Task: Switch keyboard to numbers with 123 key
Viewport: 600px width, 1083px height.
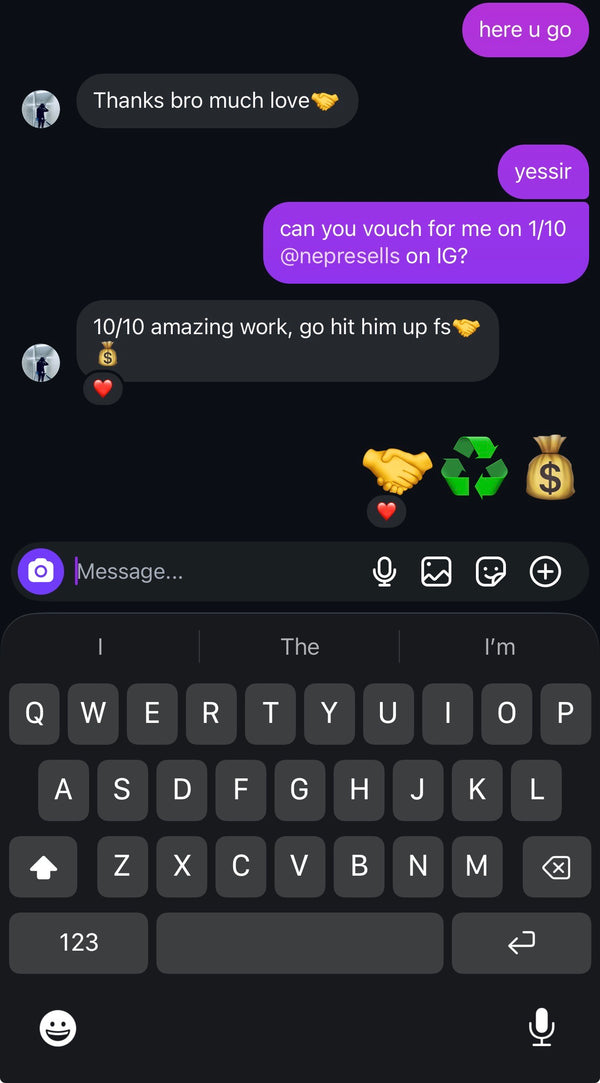Action: [79, 942]
